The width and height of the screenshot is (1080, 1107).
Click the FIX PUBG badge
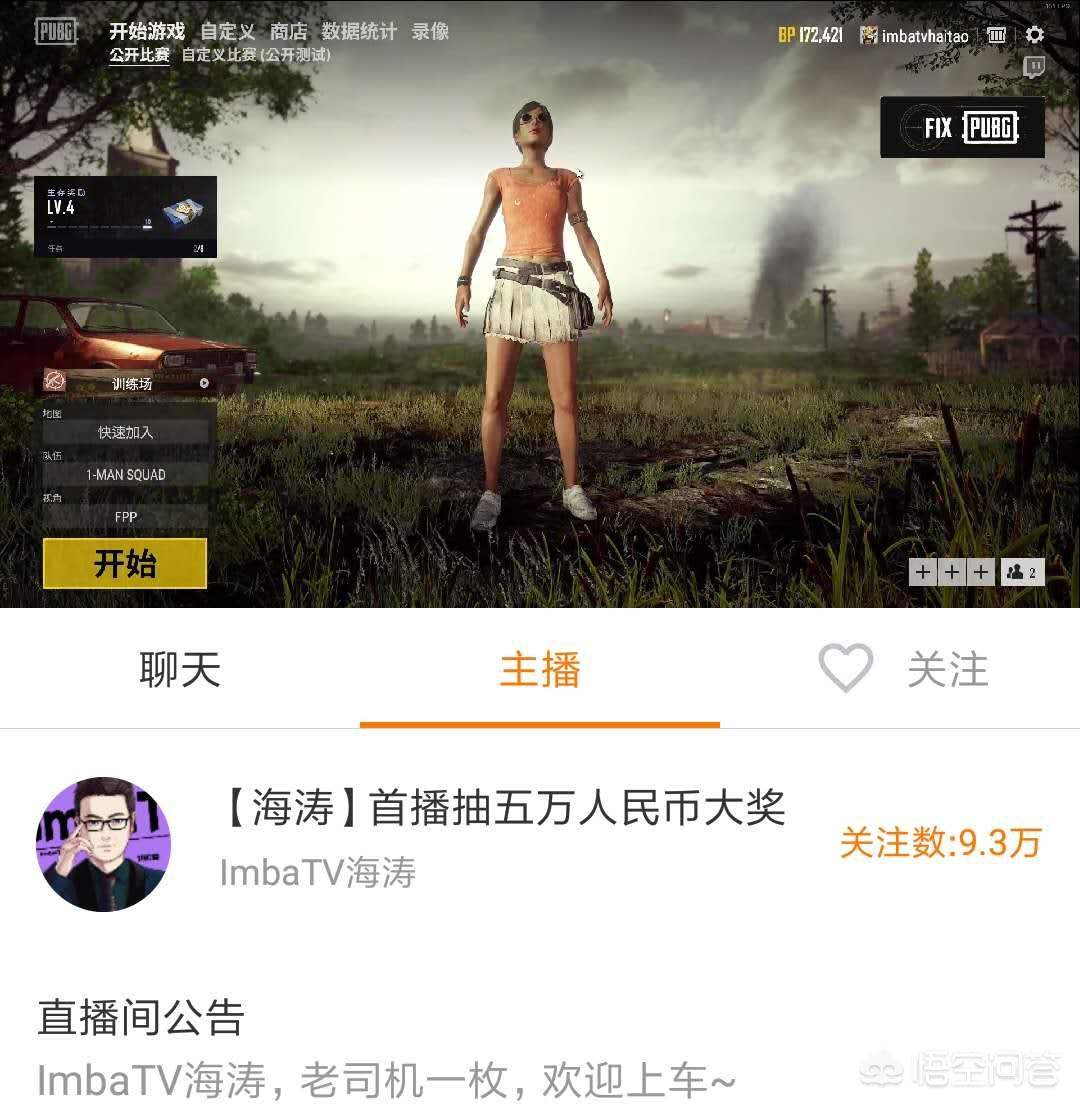(x=963, y=128)
